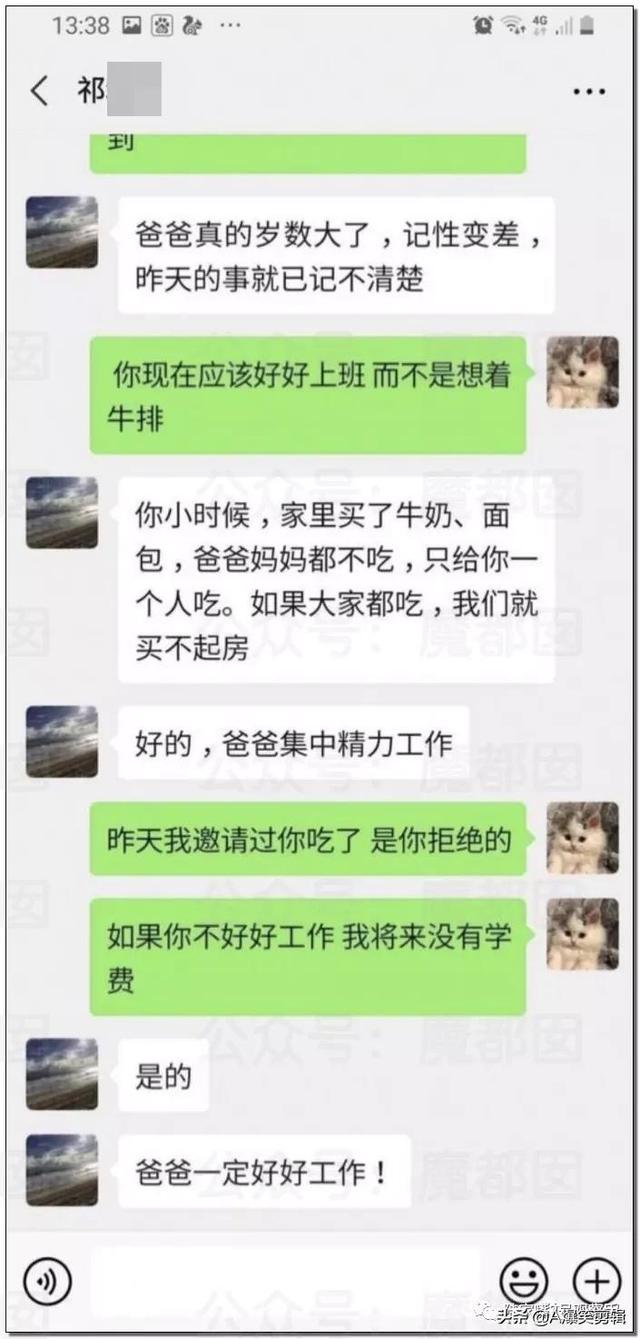The width and height of the screenshot is (640, 1339).
Task: Open the chat info overflow menu
Action: 589,92
